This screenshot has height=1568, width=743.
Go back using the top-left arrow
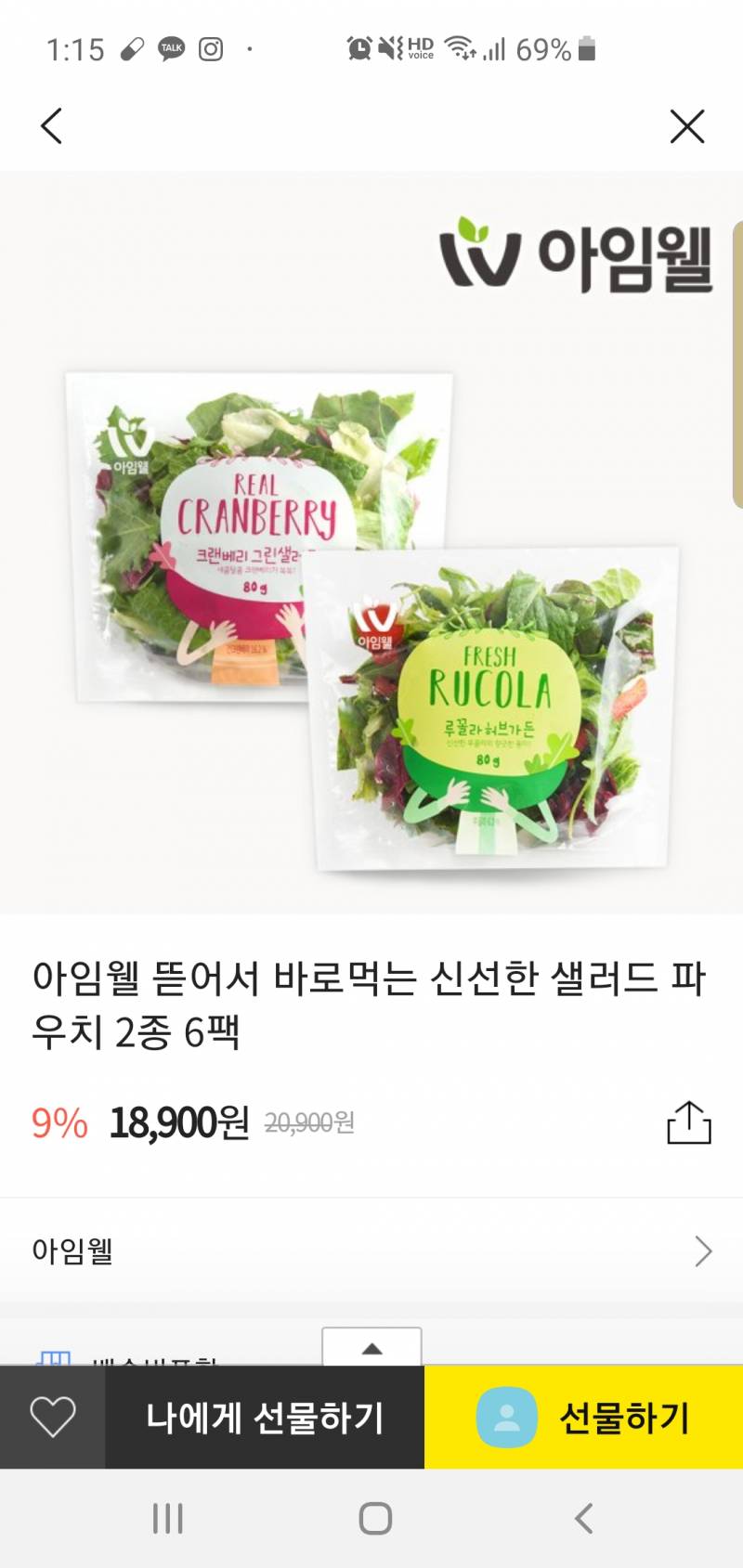(x=51, y=125)
